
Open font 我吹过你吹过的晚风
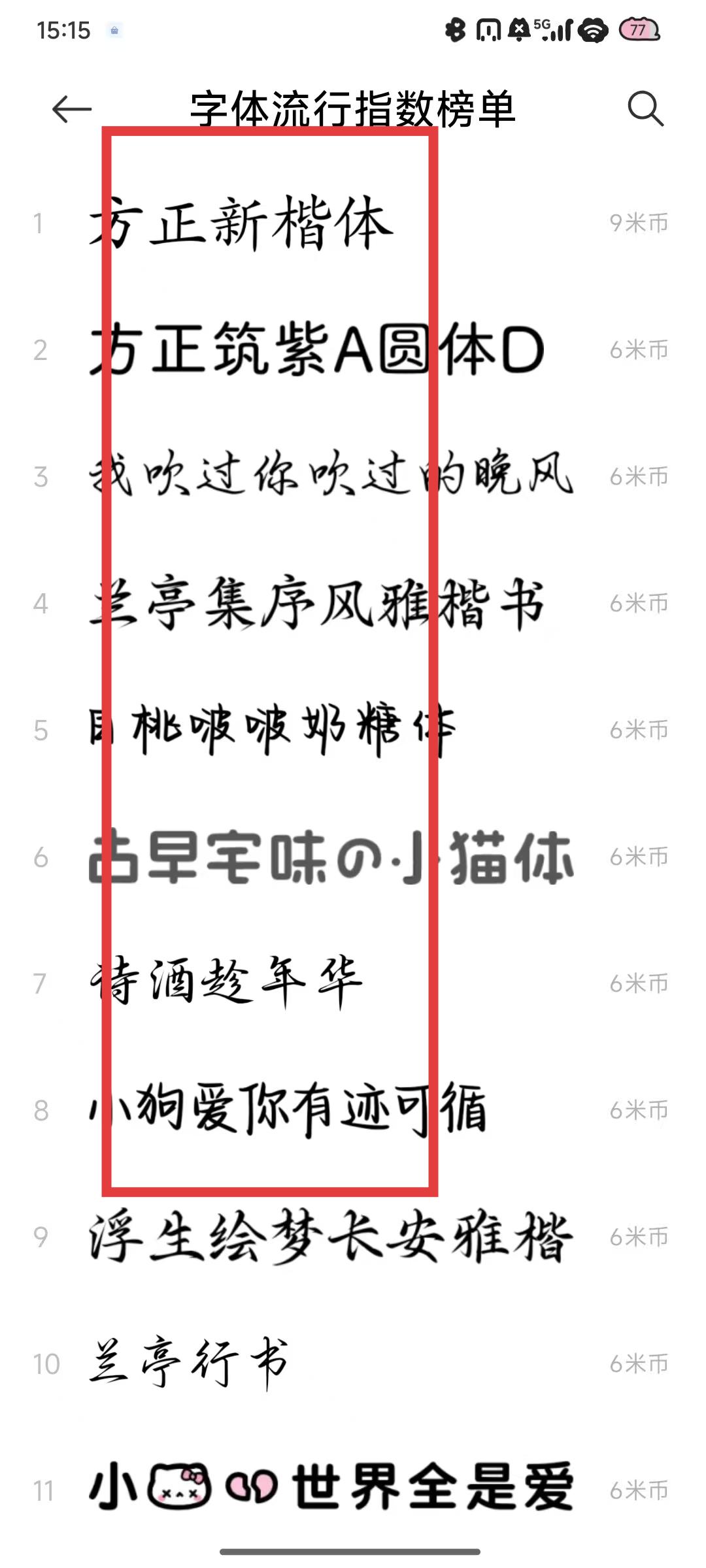tap(331, 477)
